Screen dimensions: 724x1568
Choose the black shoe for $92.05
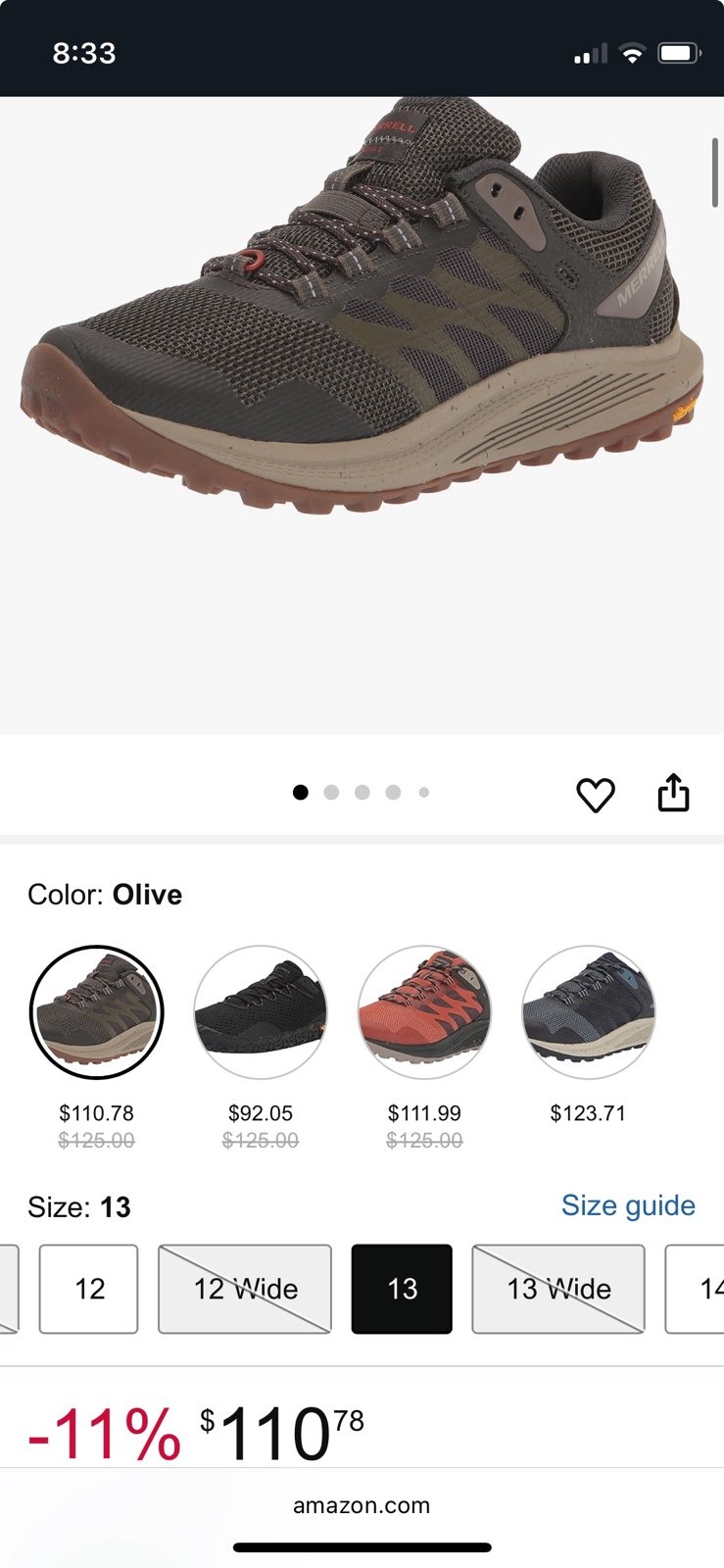tap(261, 1012)
